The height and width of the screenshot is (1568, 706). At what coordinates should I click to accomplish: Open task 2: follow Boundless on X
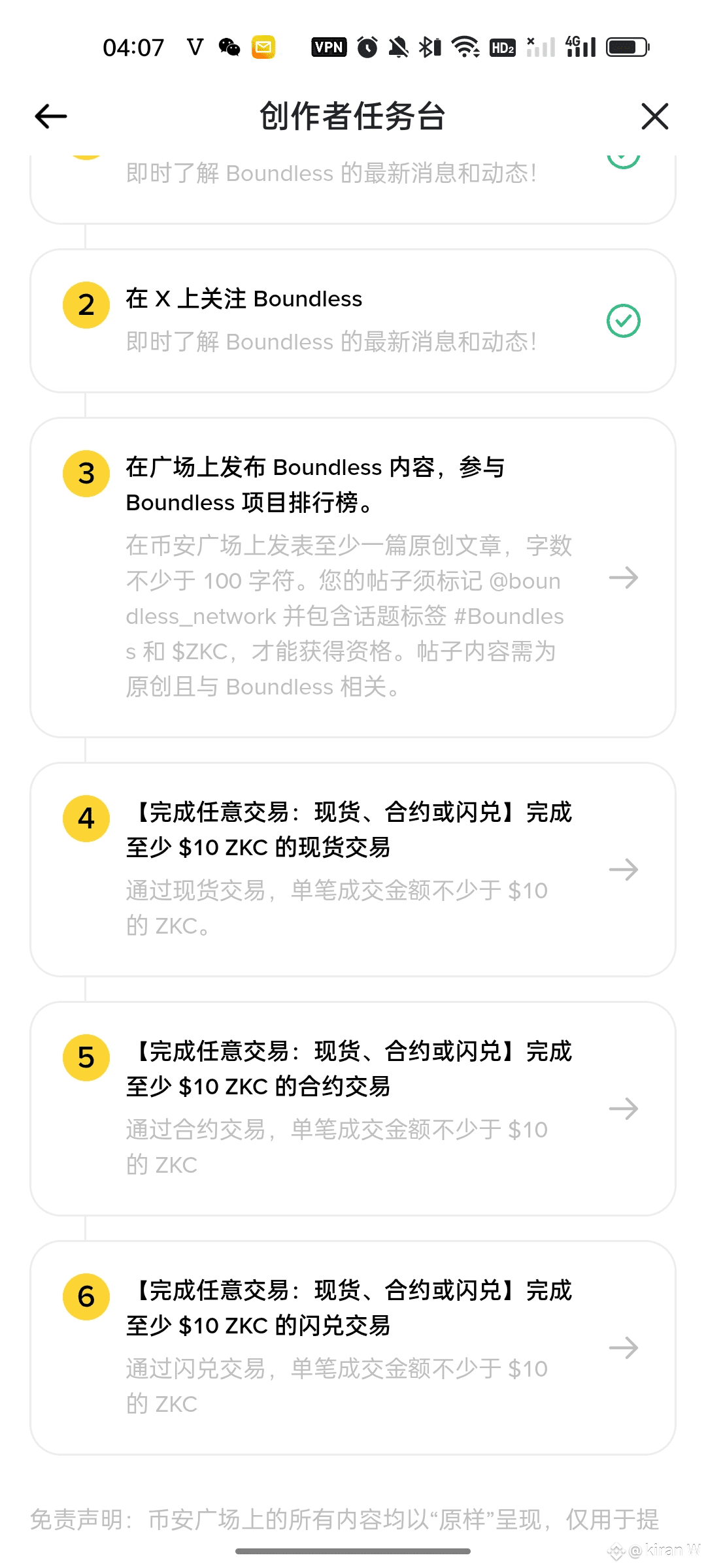coord(353,320)
